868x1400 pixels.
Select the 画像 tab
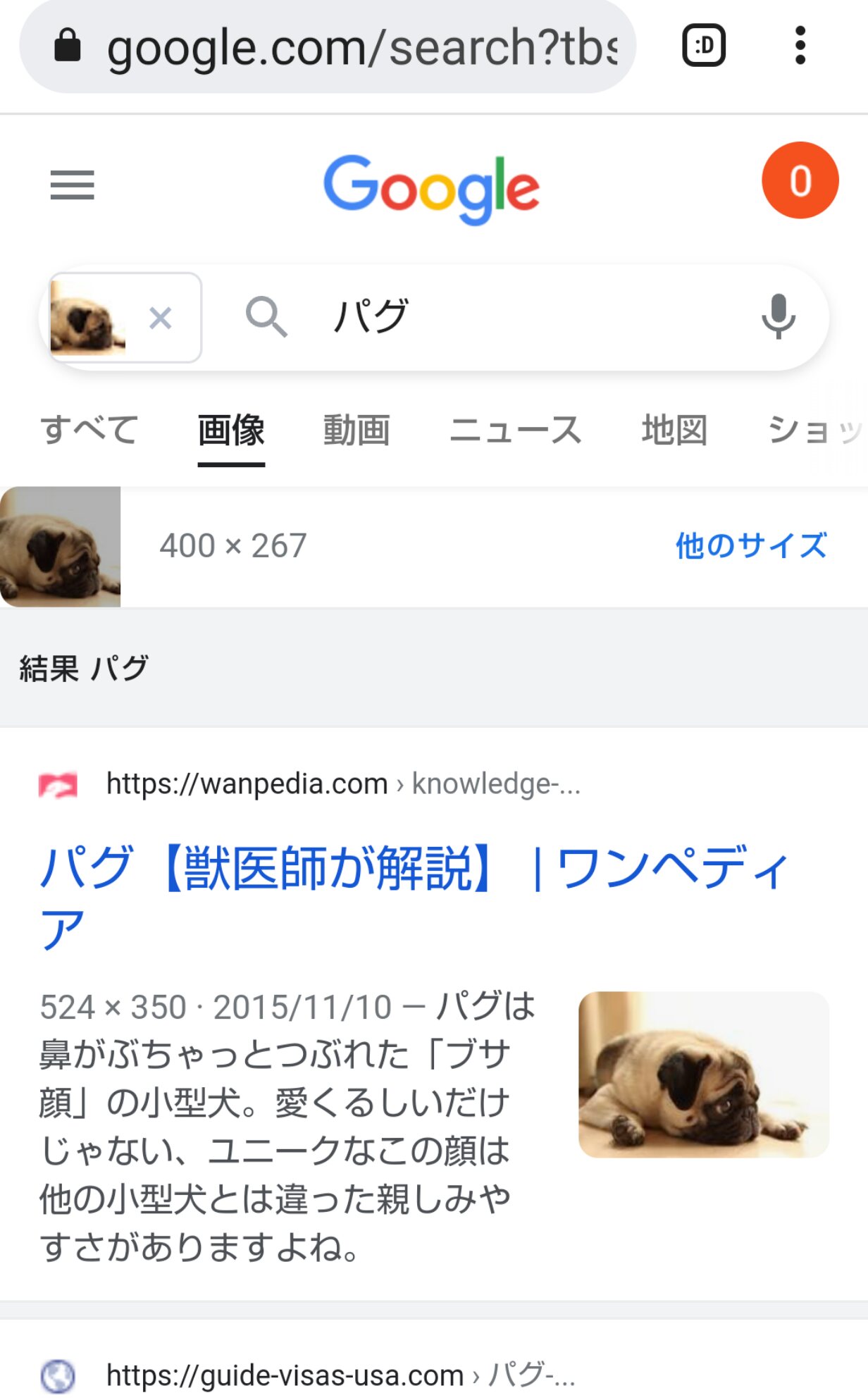231,430
